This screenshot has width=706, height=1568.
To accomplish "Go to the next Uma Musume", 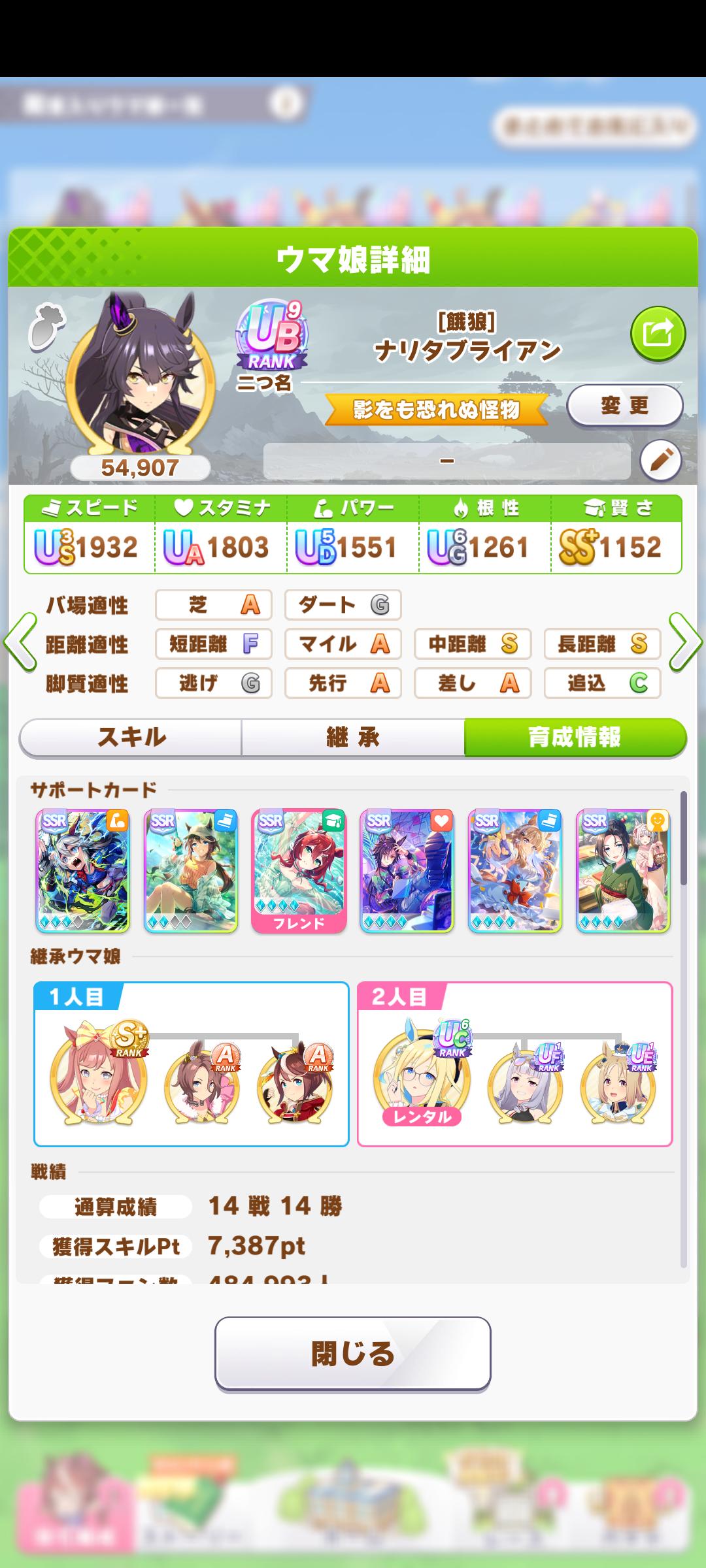I will click(x=686, y=643).
